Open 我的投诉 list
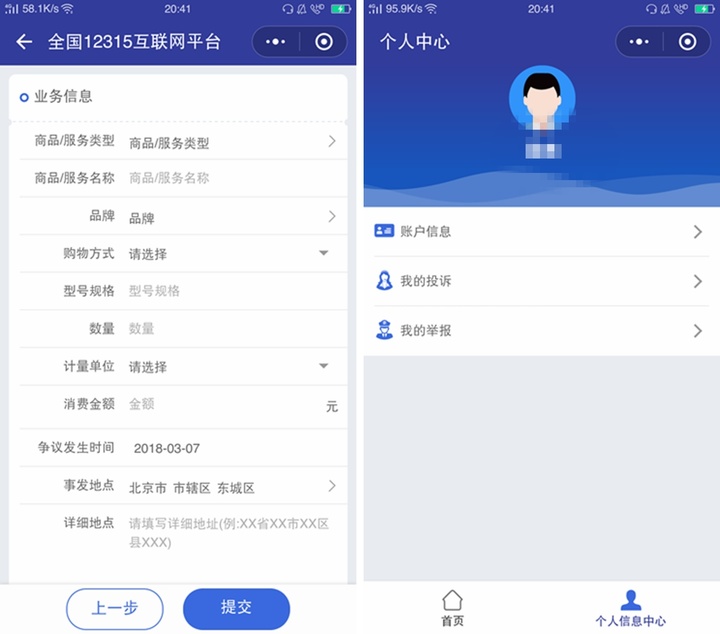Viewport: 720px width, 634px height. tap(540, 281)
